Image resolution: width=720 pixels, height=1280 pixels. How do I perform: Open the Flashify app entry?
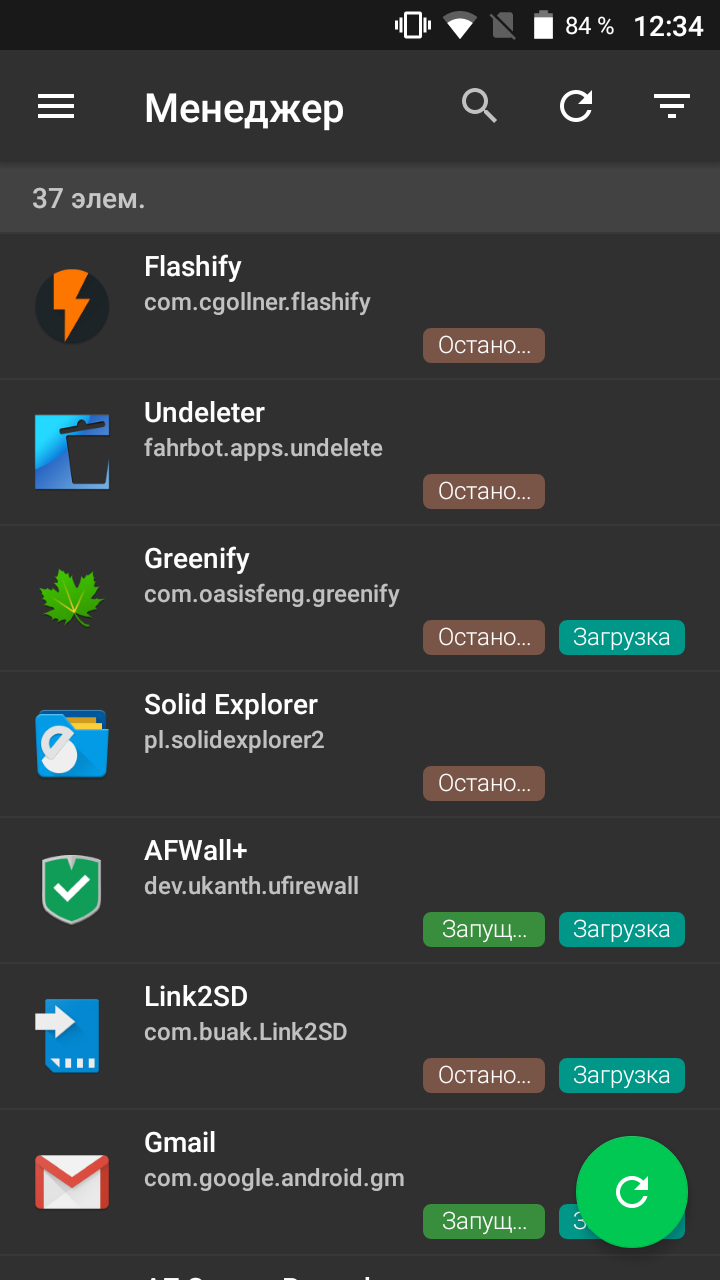click(360, 307)
